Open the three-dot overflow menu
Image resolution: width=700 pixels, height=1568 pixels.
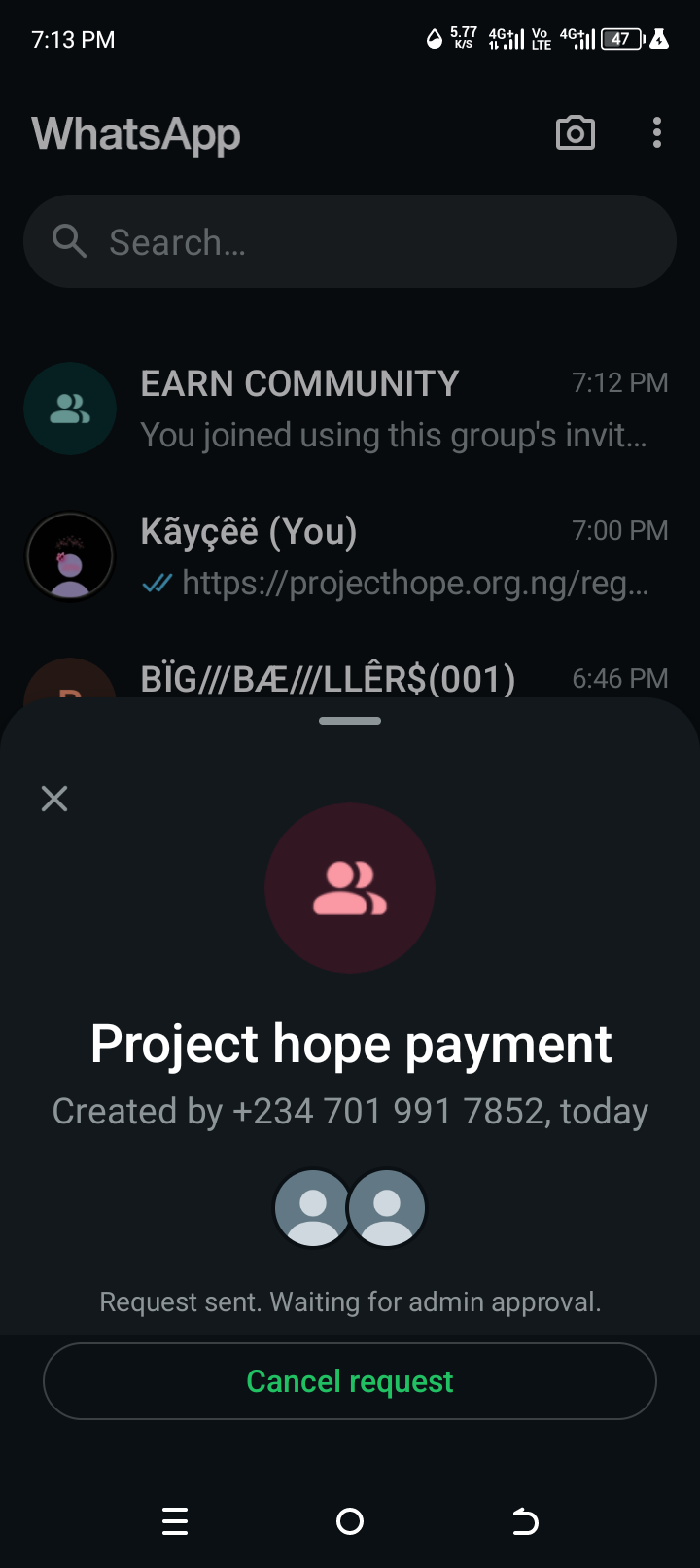click(657, 133)
